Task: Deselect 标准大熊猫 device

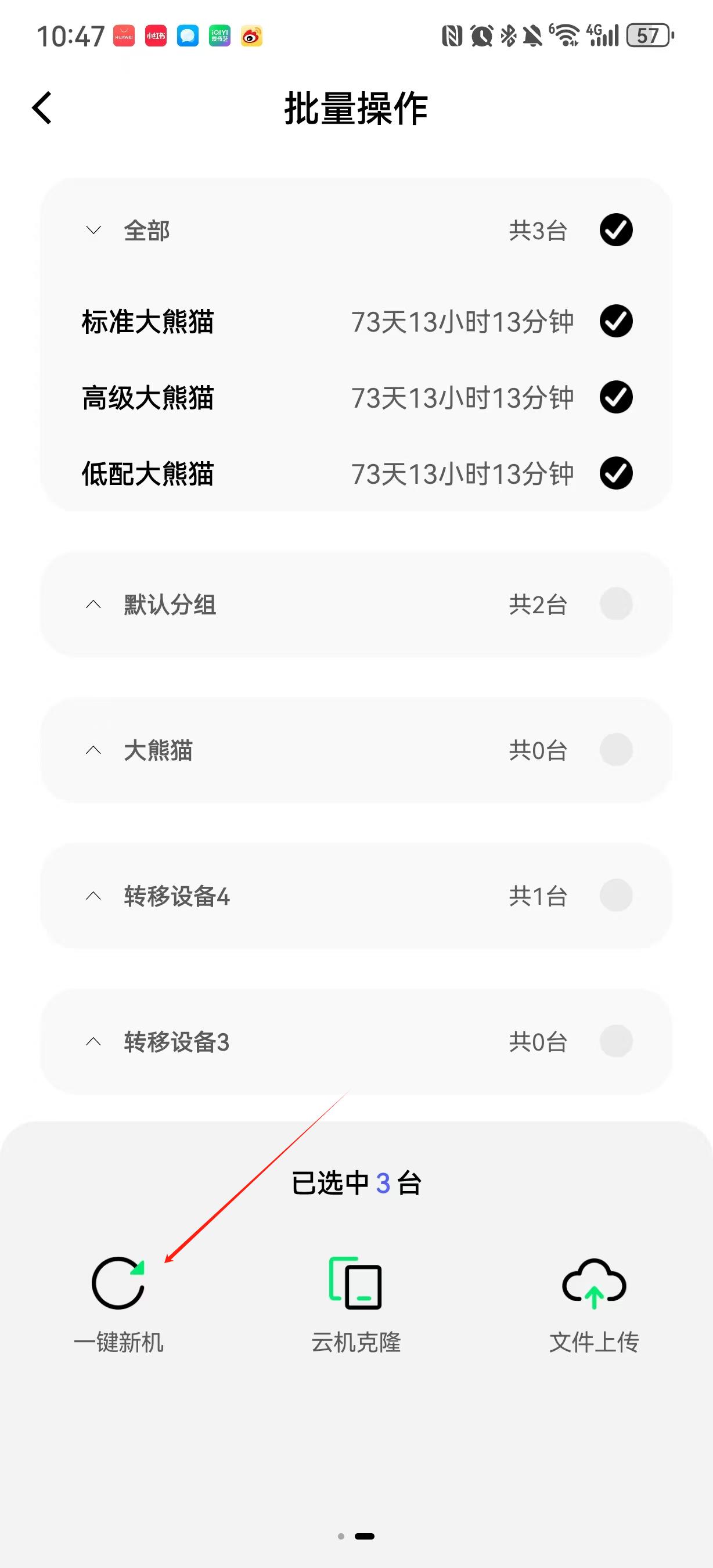Action: [x=615, y=321]
